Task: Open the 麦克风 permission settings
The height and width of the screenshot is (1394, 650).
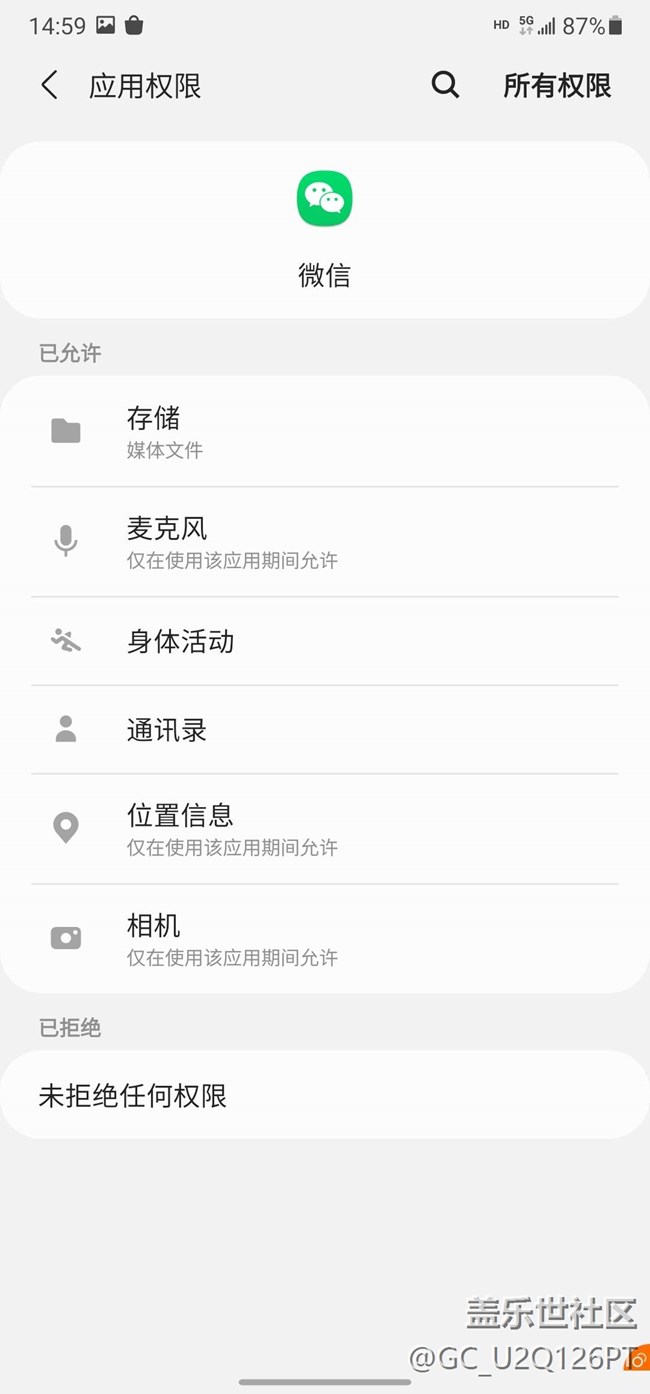Action: [x=324, y=542]
